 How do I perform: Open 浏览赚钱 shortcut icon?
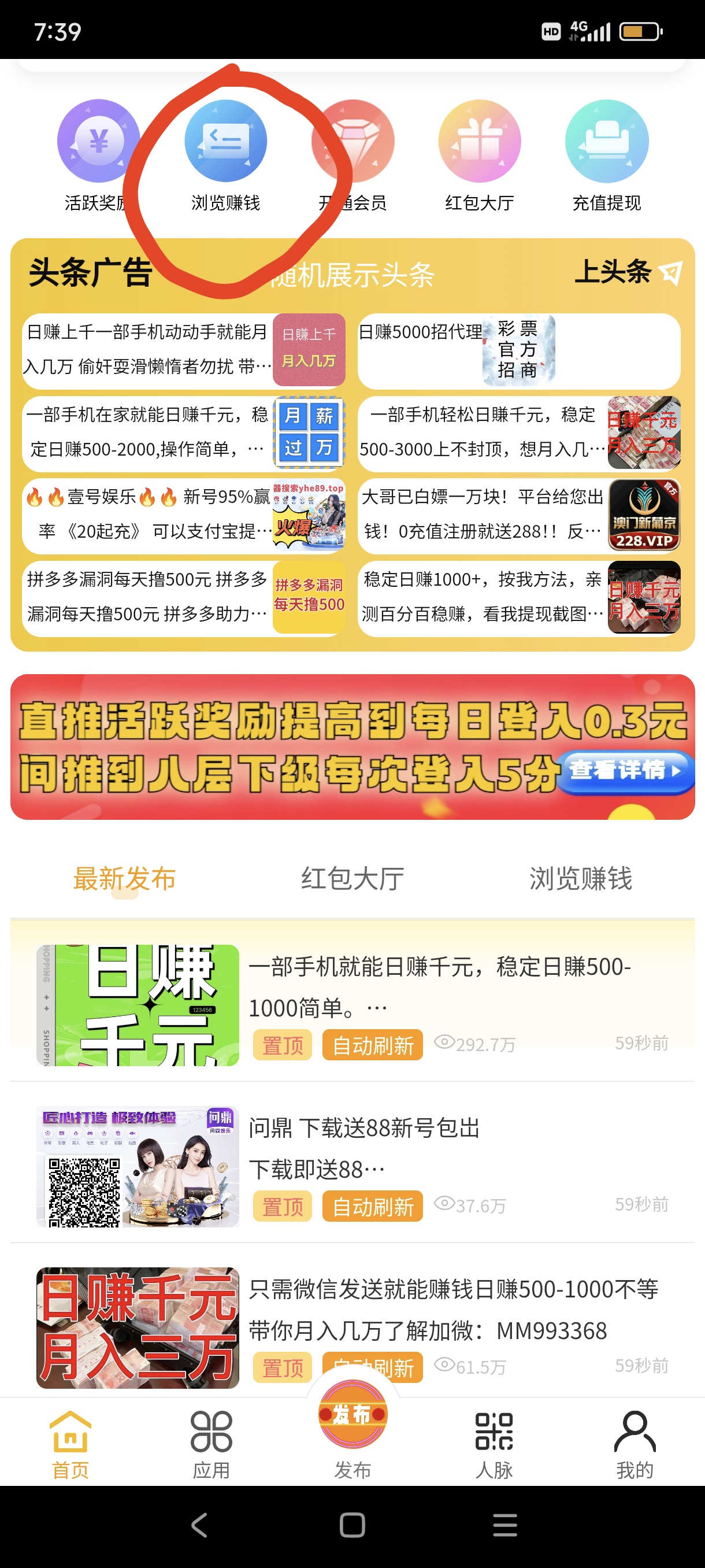click(x=226, y=141)
